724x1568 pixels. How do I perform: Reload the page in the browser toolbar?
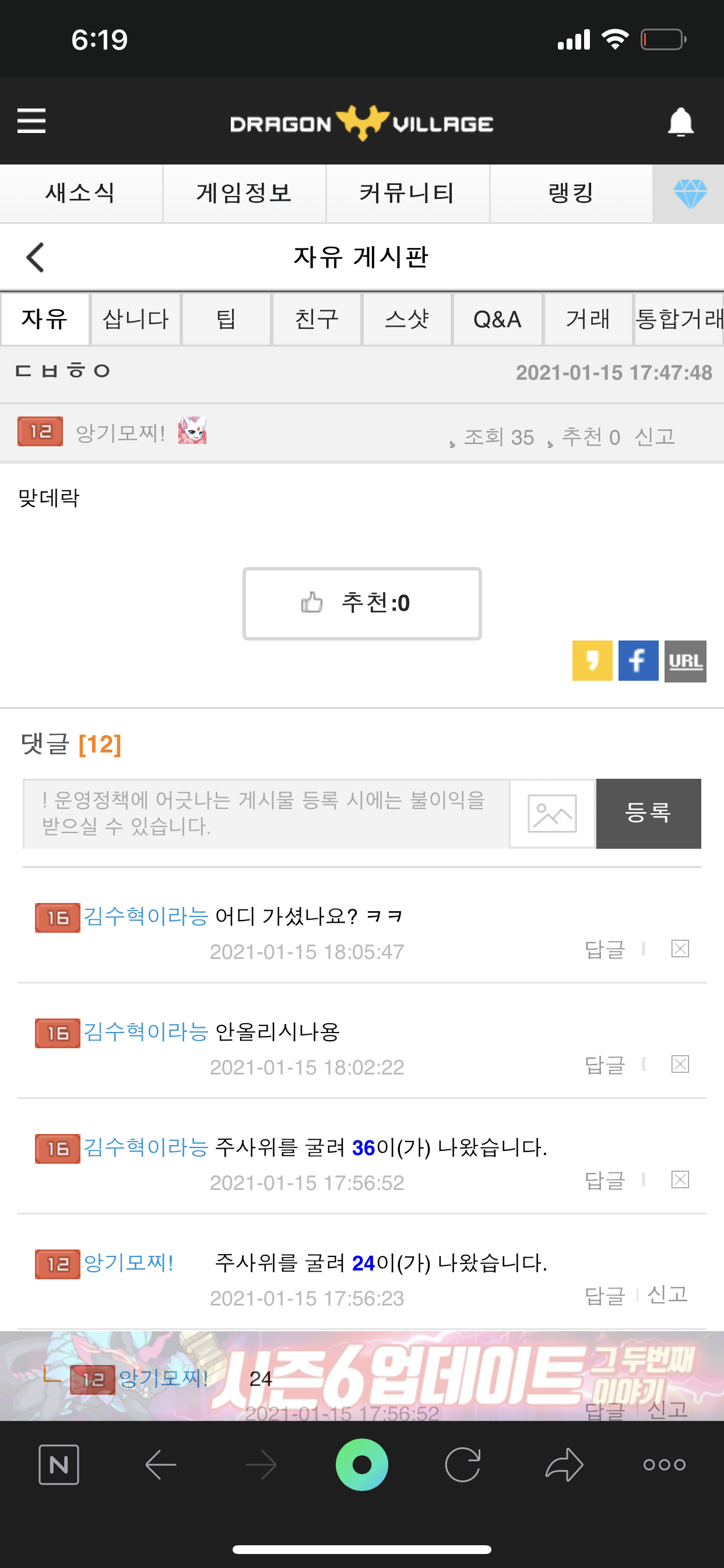[462, 1465]
